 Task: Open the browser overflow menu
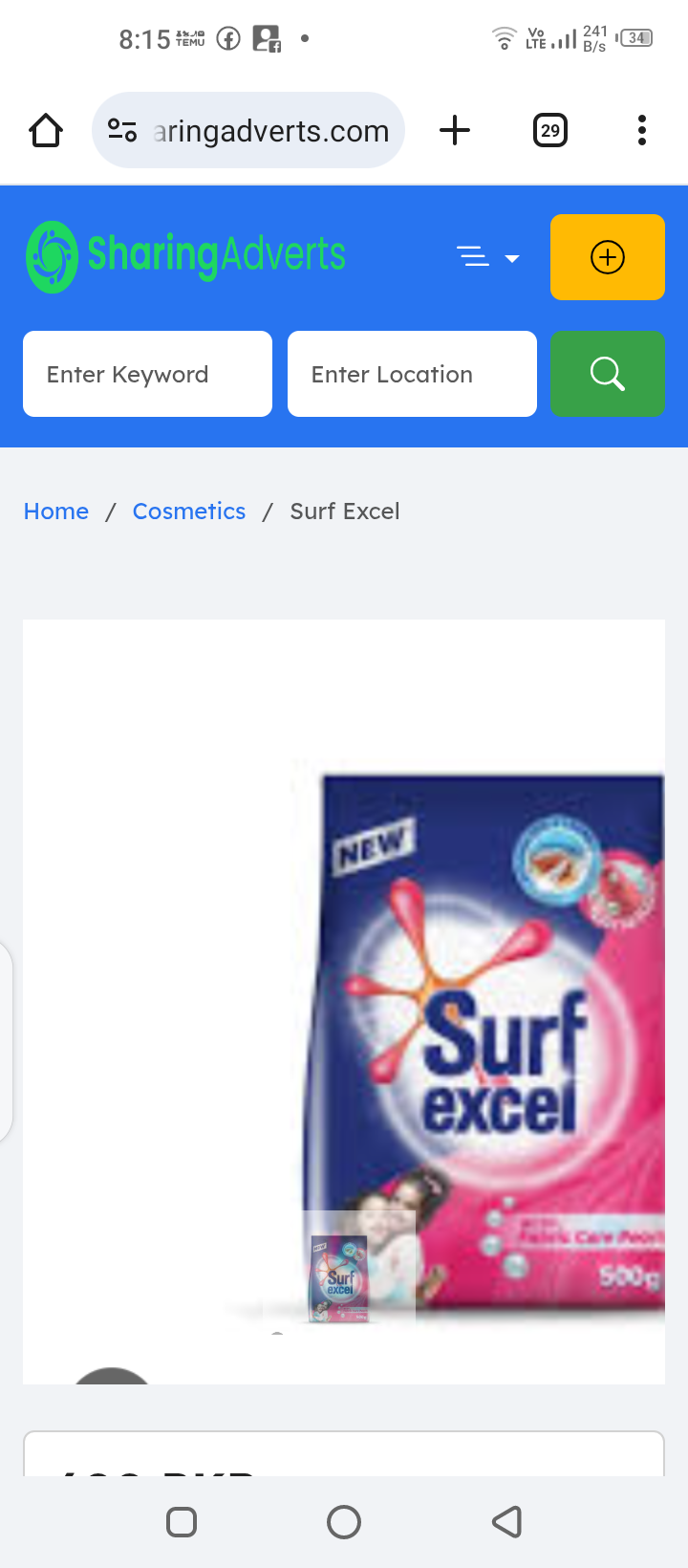coord(642,130)
